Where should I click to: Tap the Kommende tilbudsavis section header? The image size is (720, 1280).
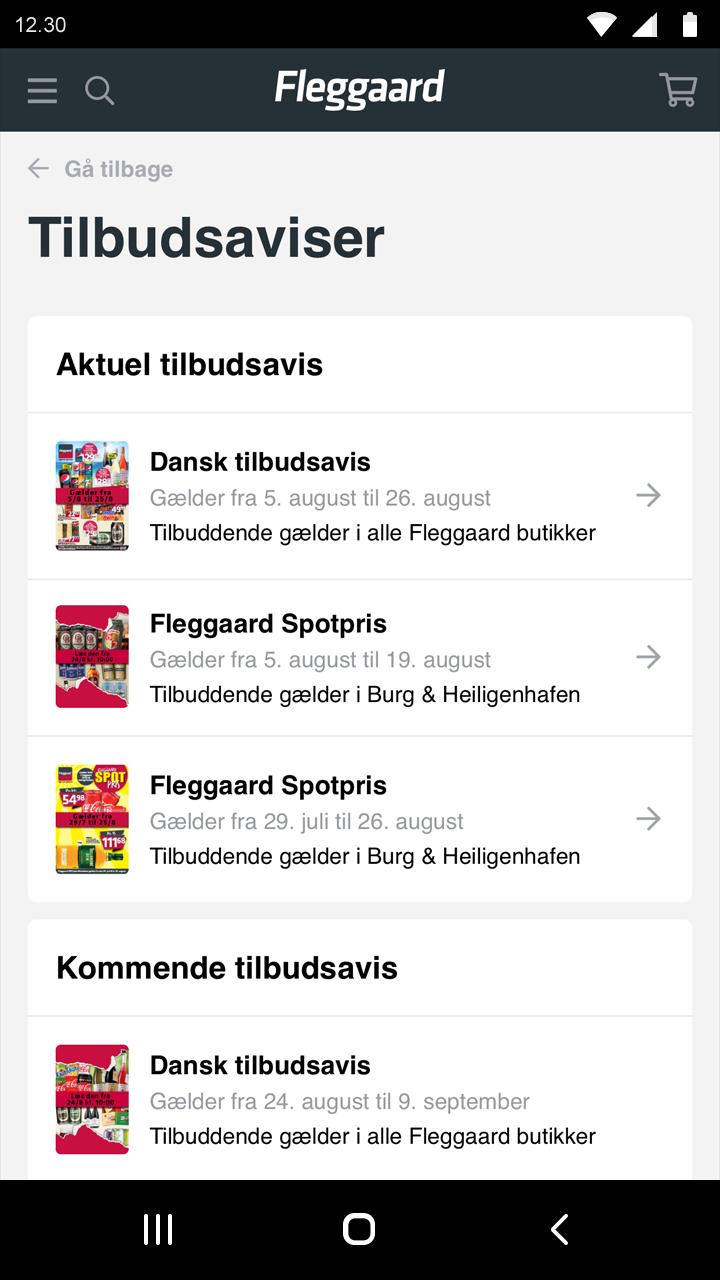click(228, 967)
